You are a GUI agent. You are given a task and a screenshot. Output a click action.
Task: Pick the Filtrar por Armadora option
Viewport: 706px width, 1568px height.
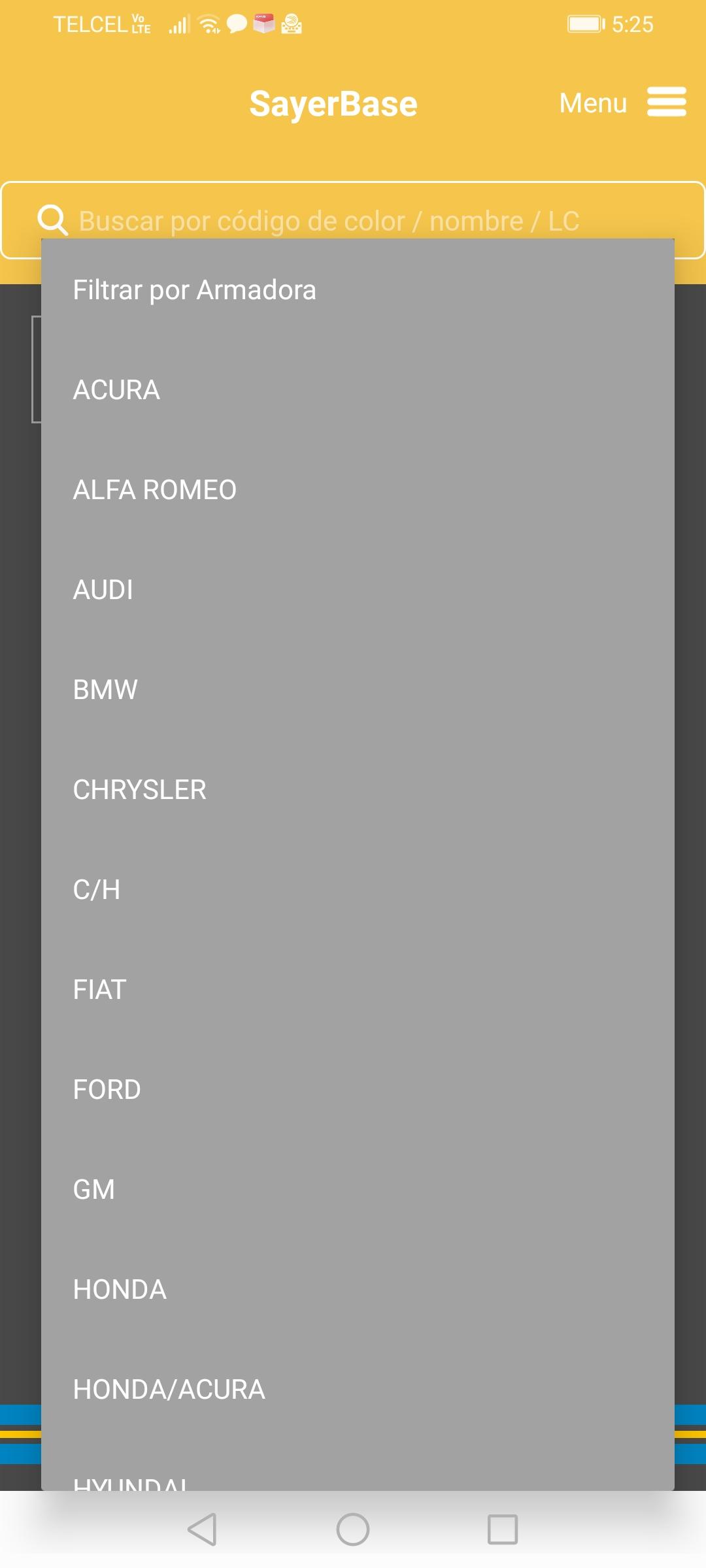[358, 290]
